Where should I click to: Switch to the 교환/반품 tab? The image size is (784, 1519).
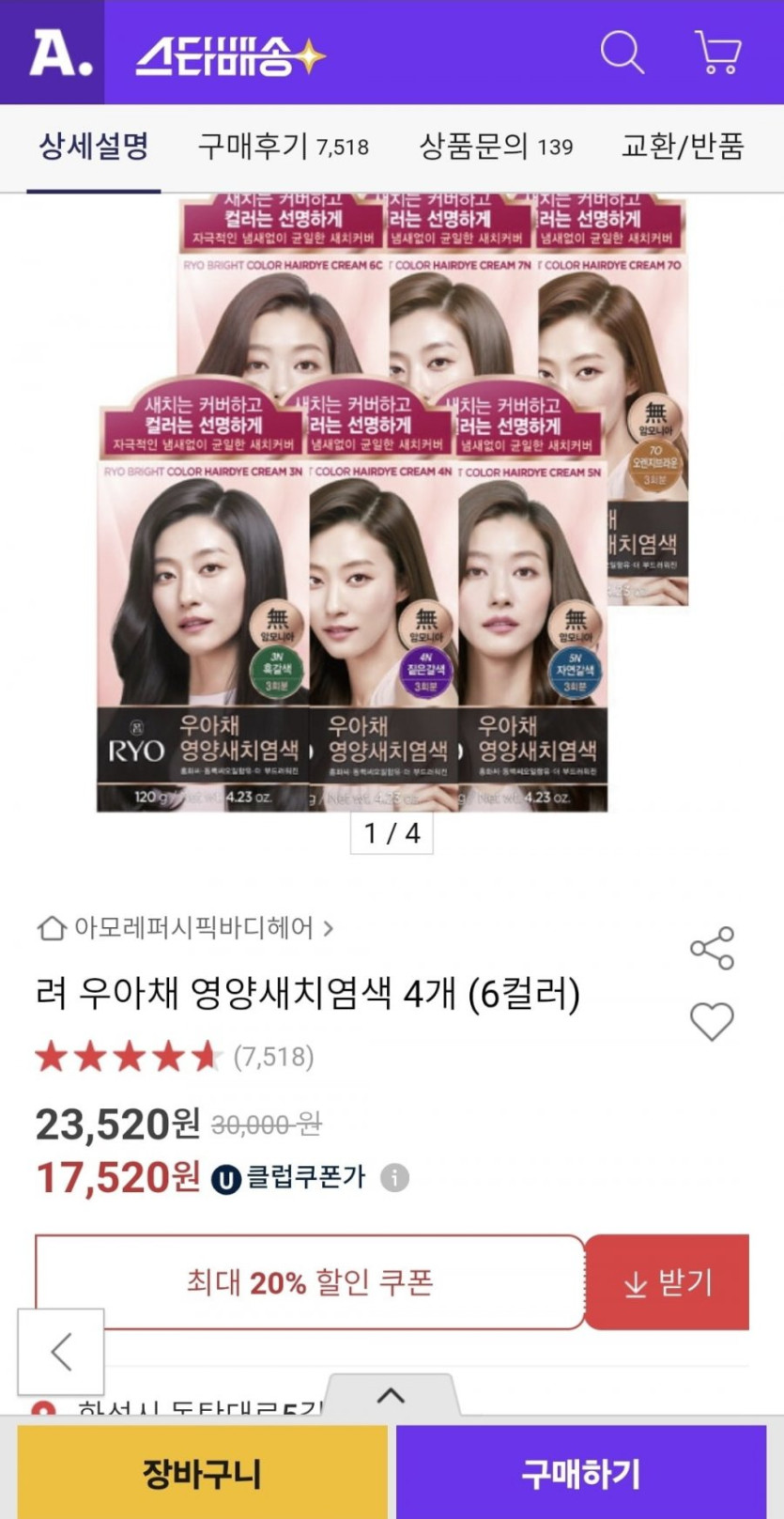pyautogui.click(x=683, y=147)
